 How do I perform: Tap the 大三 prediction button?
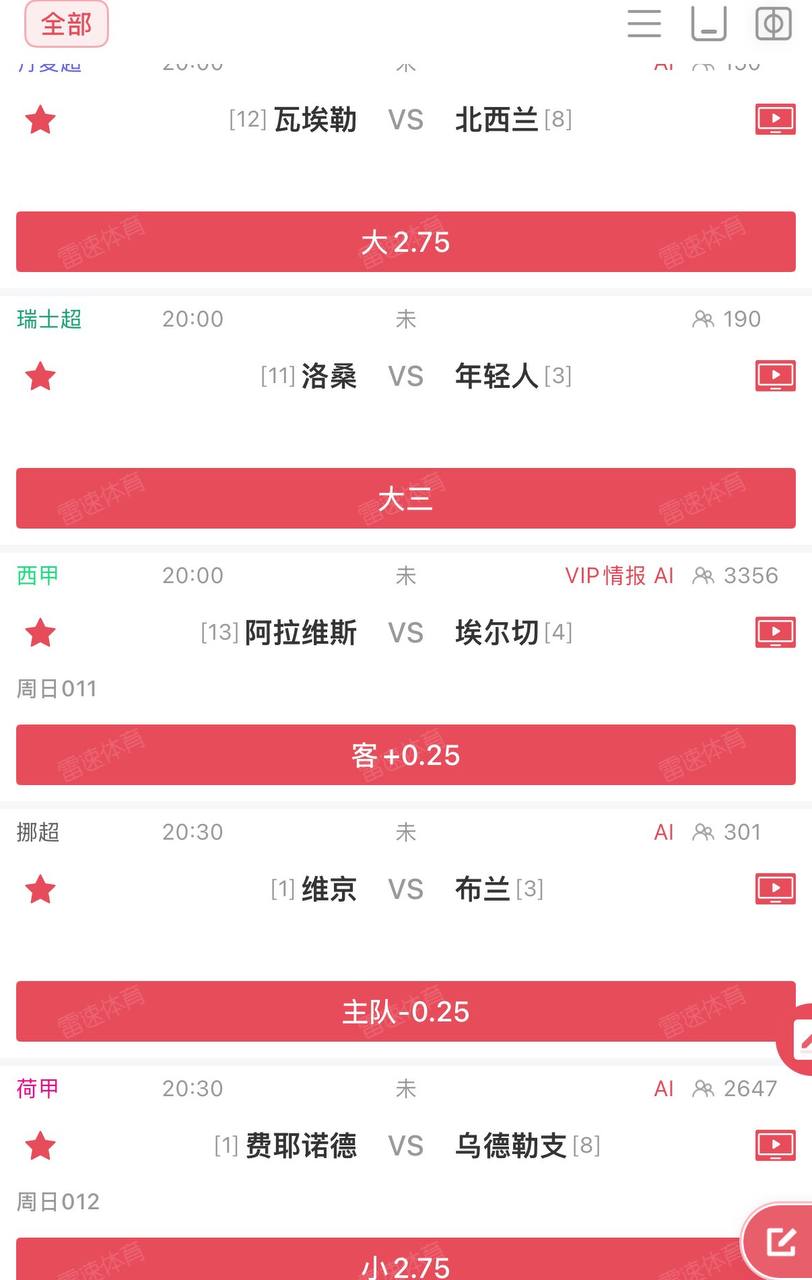(x=405, y=498)
